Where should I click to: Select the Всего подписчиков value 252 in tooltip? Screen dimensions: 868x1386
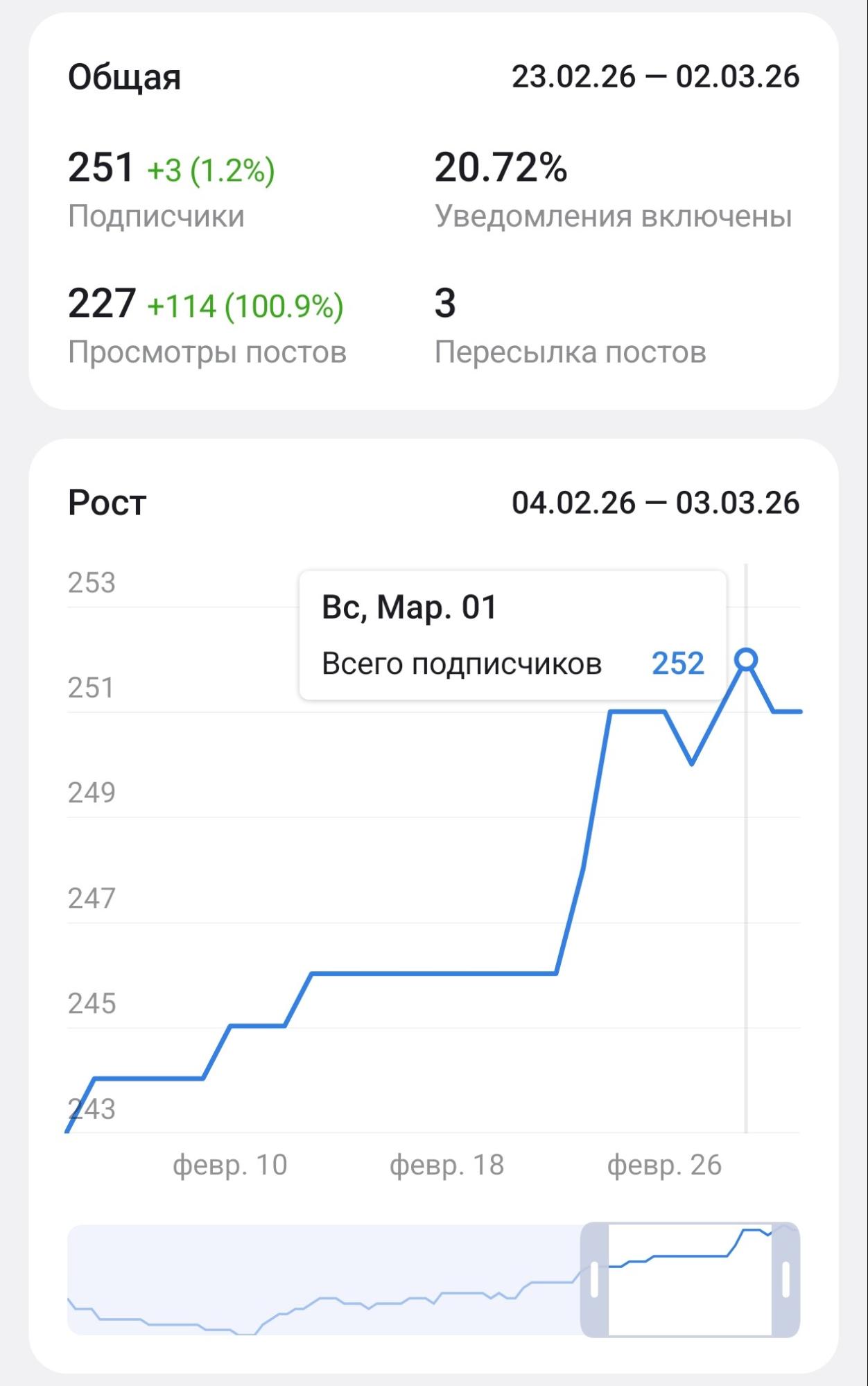coord(678,664)
